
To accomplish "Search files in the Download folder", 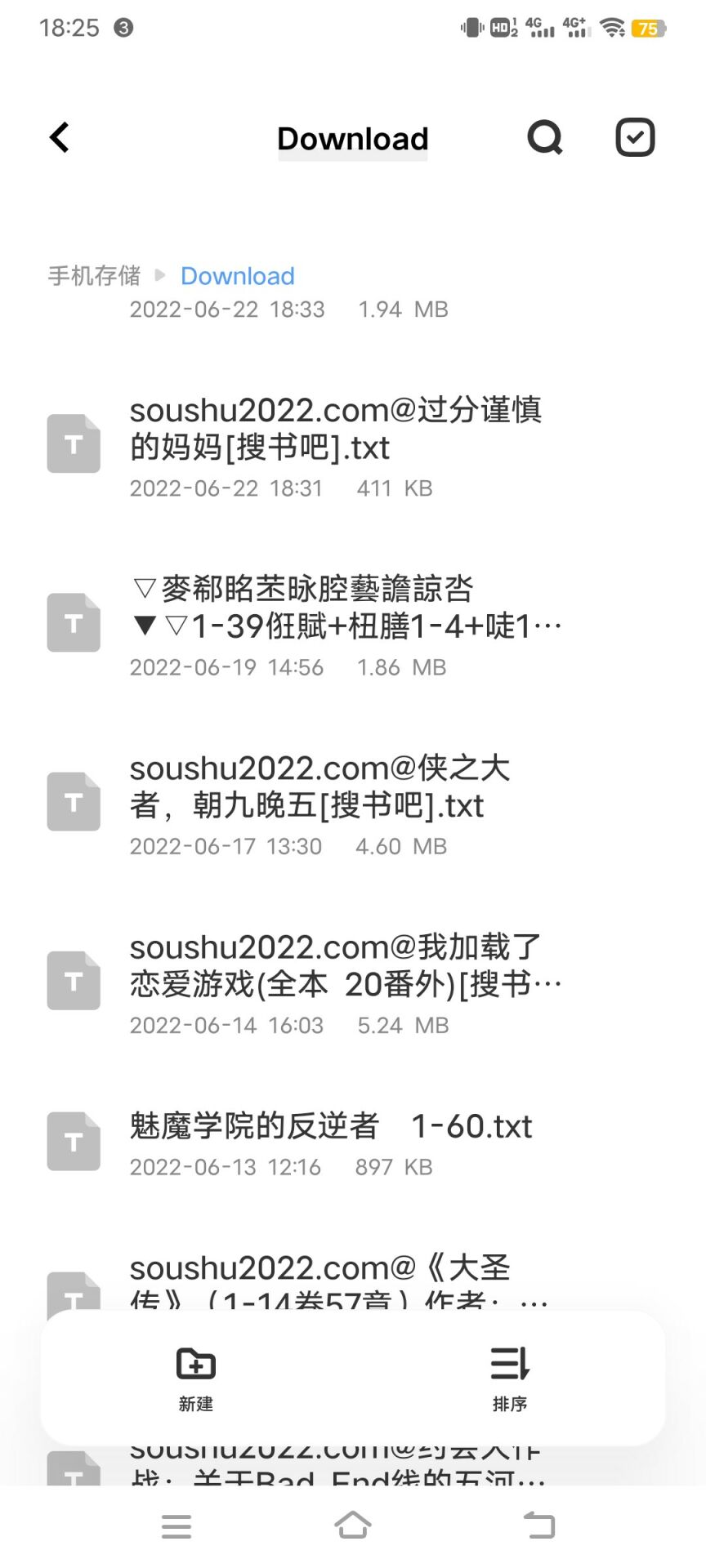I will coord(545,138).
